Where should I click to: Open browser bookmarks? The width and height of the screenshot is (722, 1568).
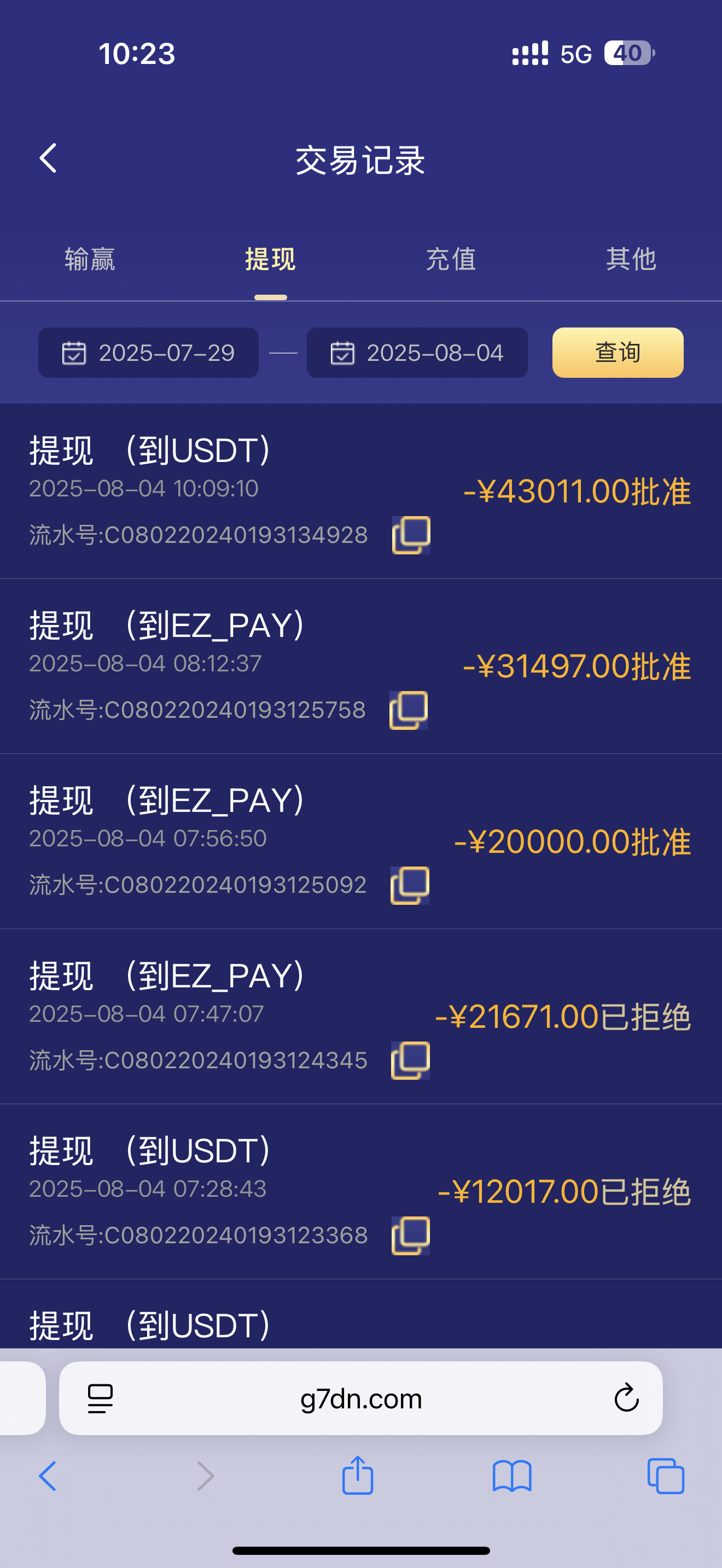(512, 1476)
